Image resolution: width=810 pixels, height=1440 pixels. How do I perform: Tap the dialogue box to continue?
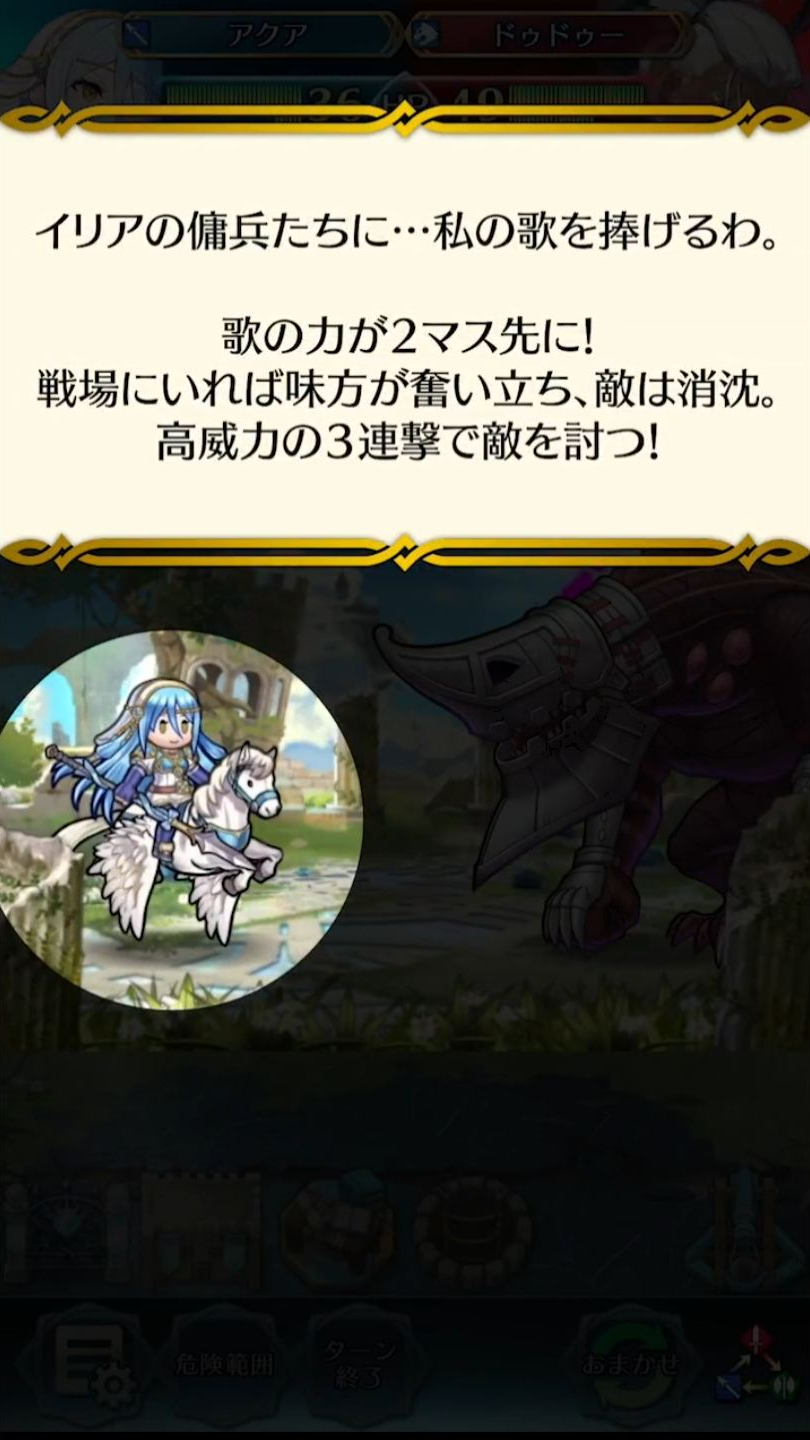[405, 335]
